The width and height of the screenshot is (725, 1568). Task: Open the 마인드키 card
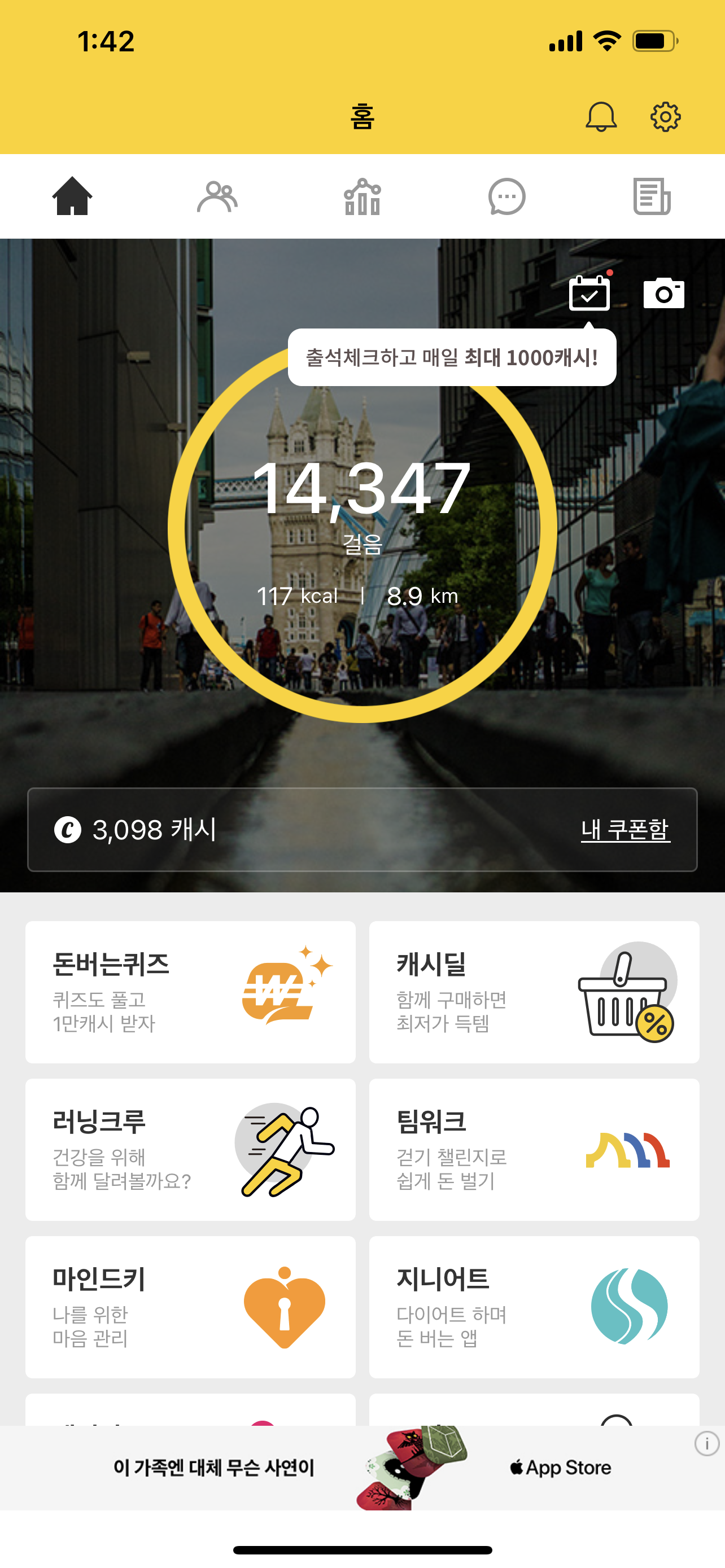point(190,1307)
